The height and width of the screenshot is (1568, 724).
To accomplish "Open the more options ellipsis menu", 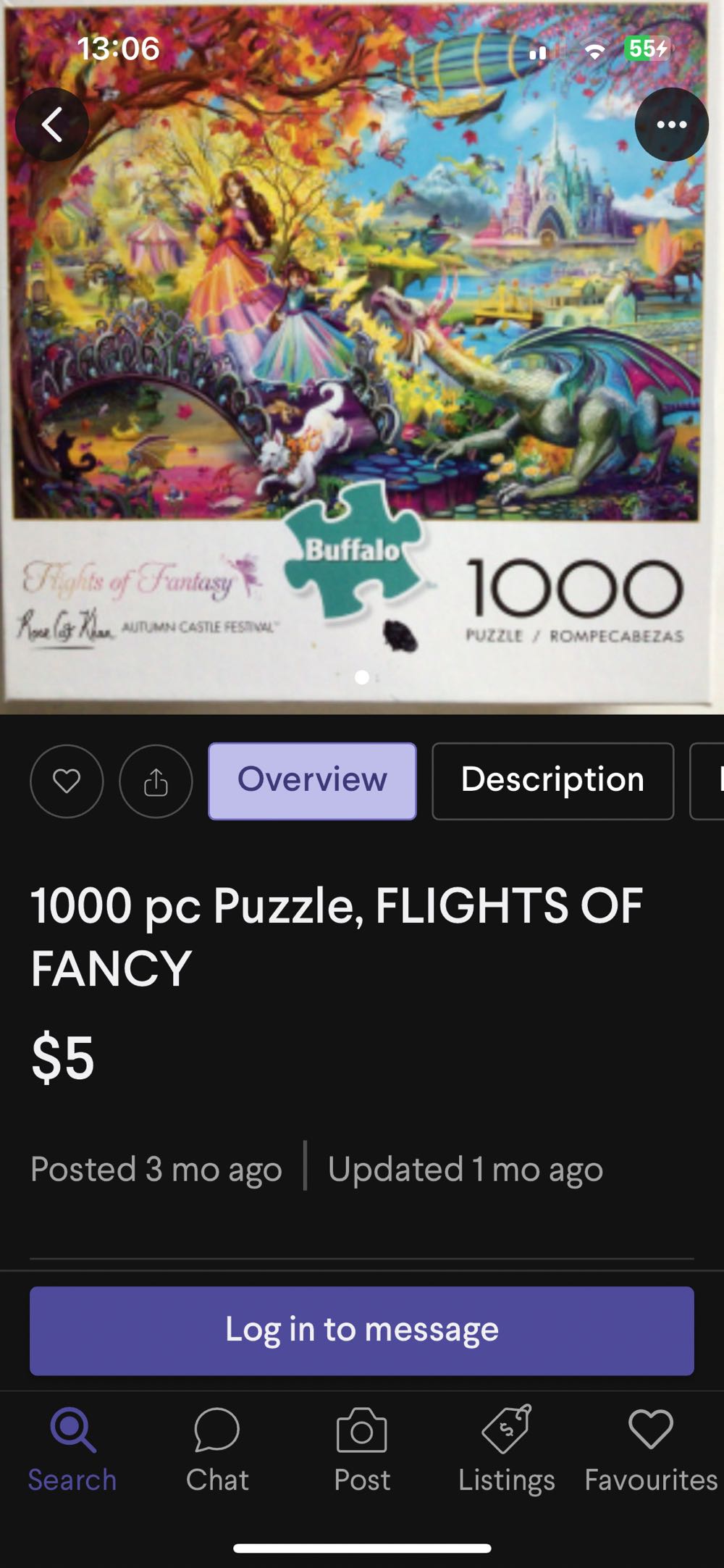I will coord(671,124).
